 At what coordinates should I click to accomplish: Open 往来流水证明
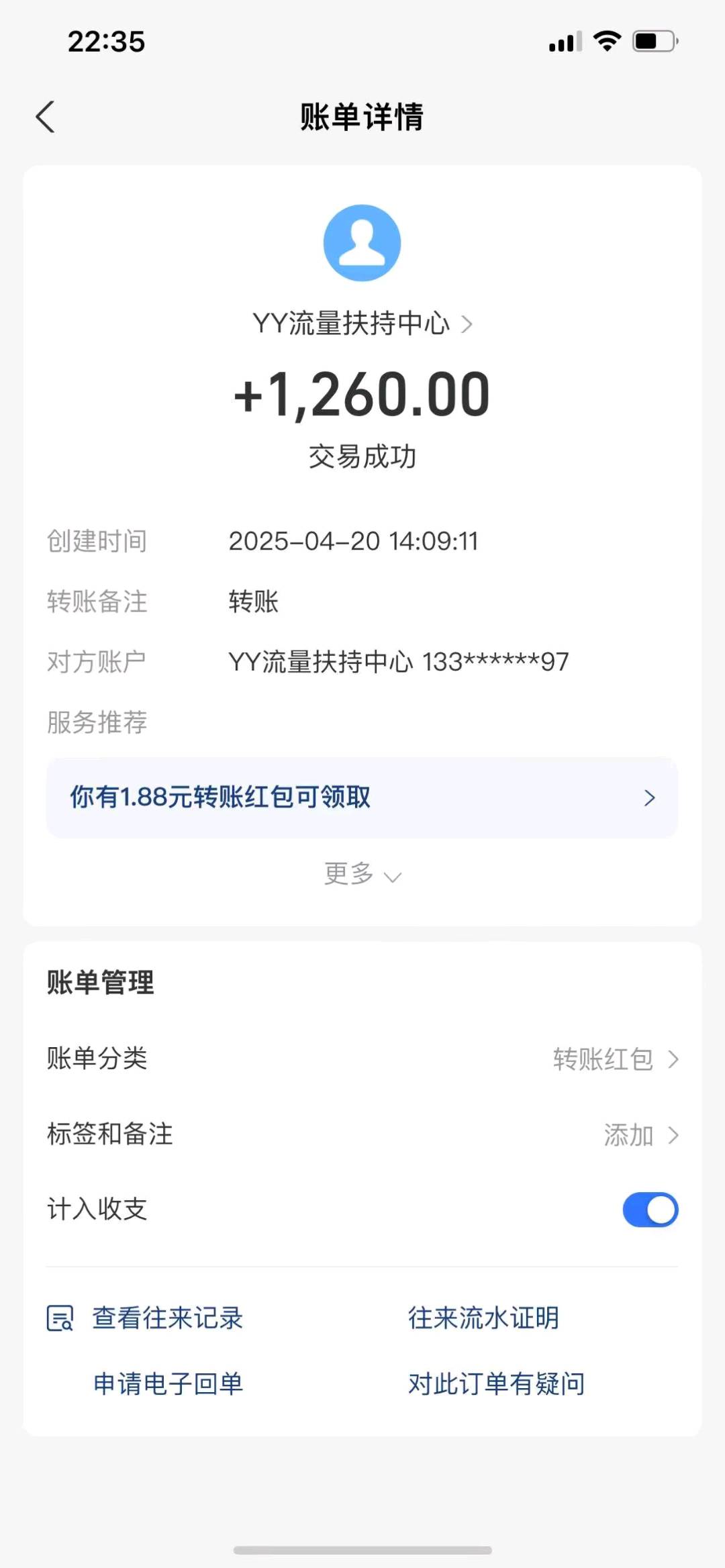483,1318
